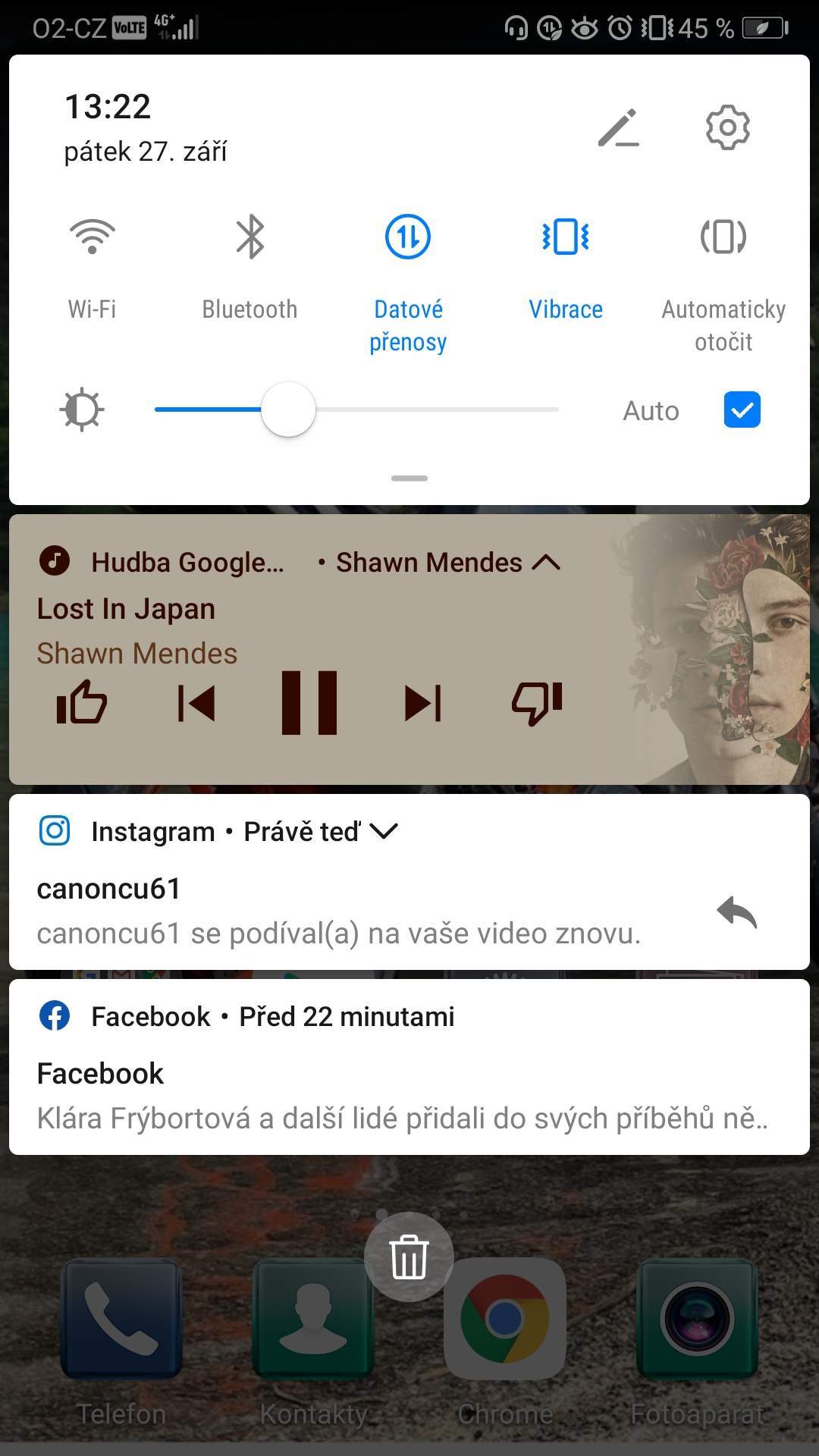Go to the previous track

(x=196, y=703)
